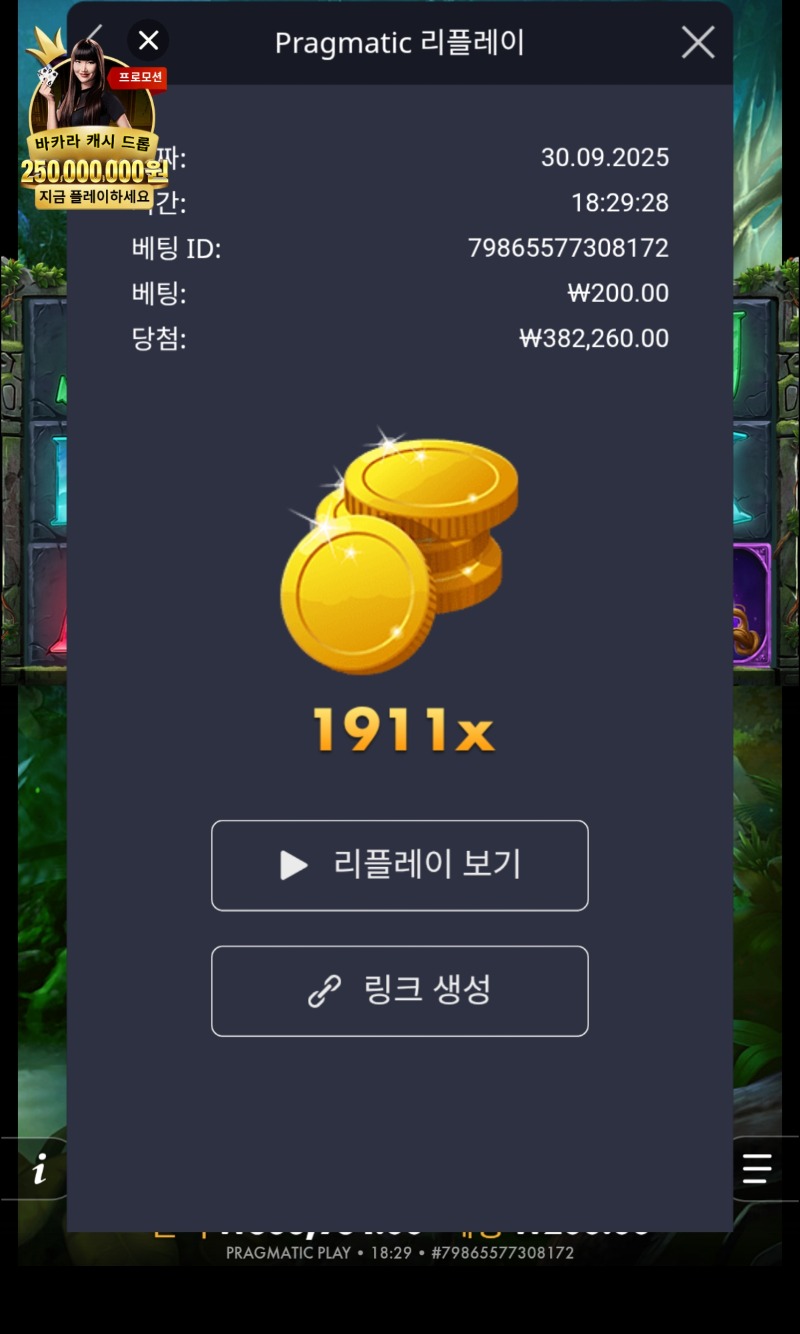Image resolution: width=800 pixels, height=1334 pixels.
Task: Generate a share link with 링크 생성
Action: (400, 991)
